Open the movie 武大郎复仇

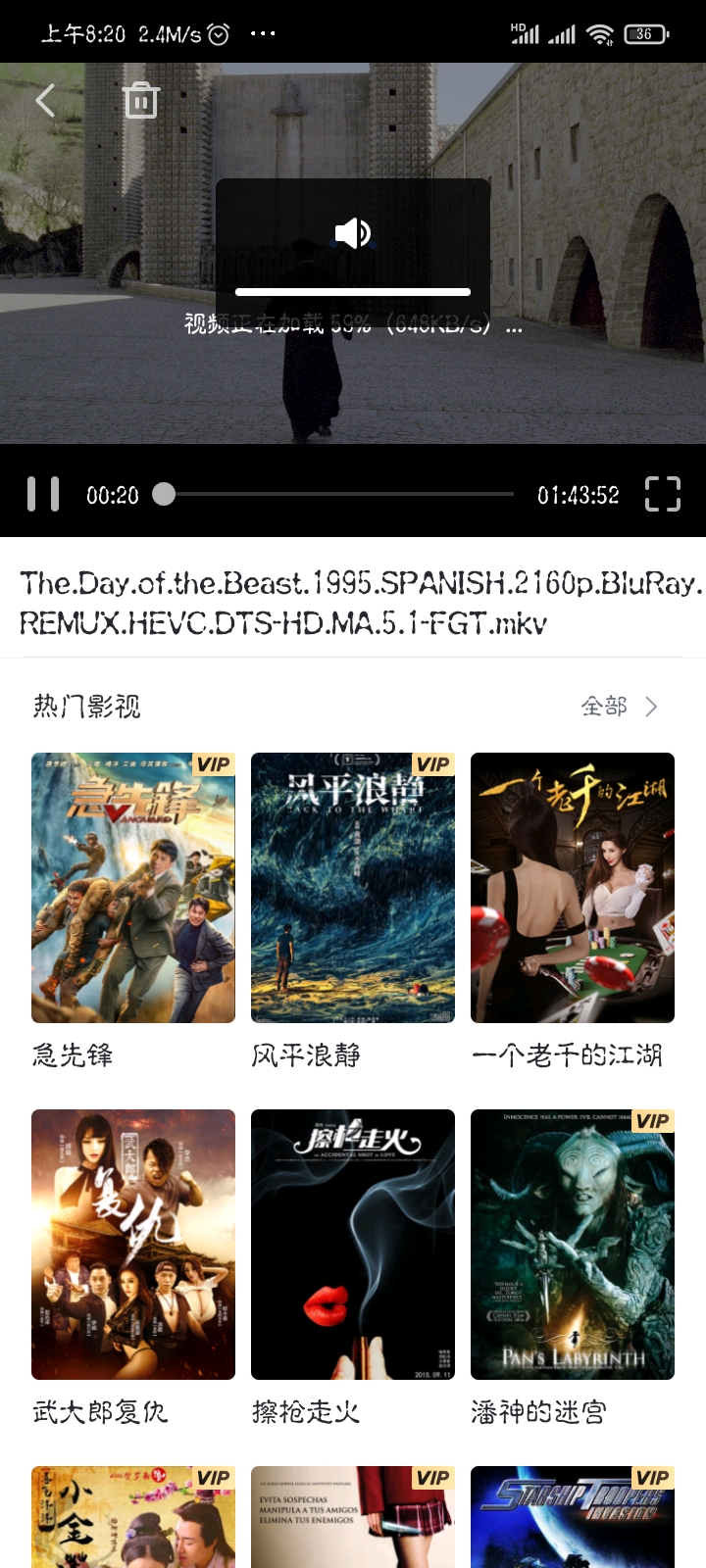(x=133, y=1245)
